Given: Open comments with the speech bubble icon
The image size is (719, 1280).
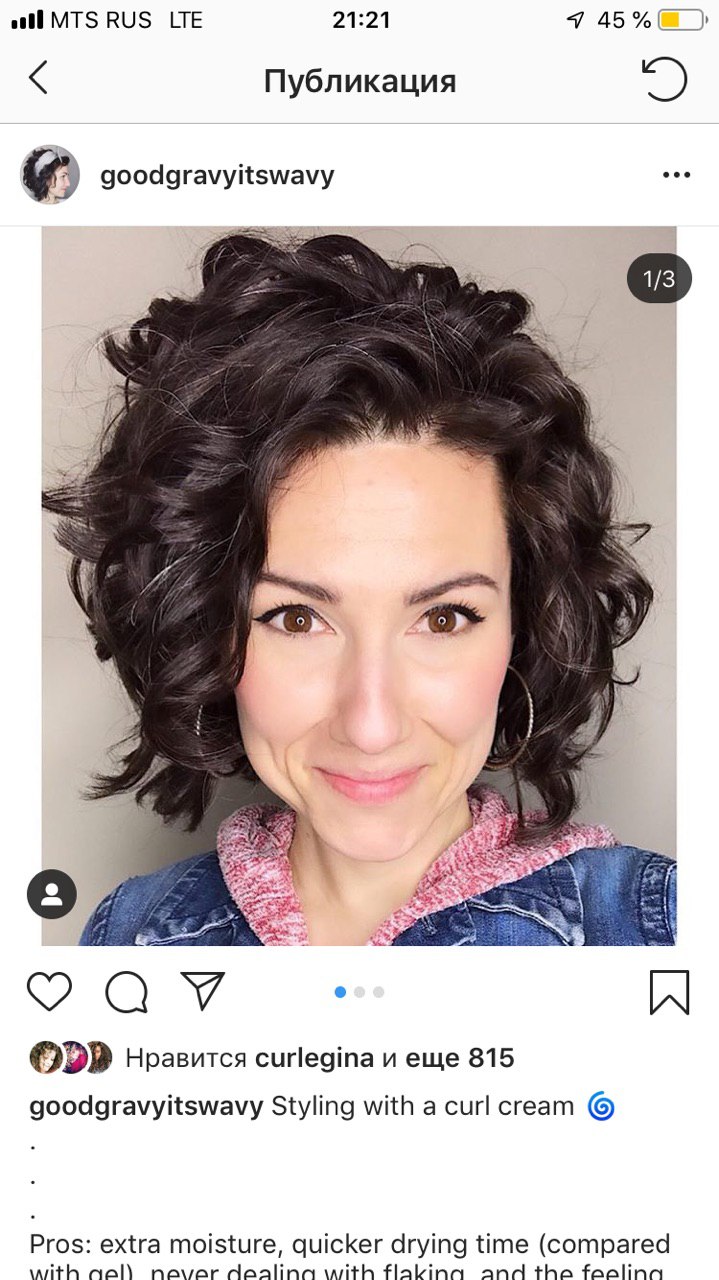Looking at the screenshot, I should tap(127, 992).
